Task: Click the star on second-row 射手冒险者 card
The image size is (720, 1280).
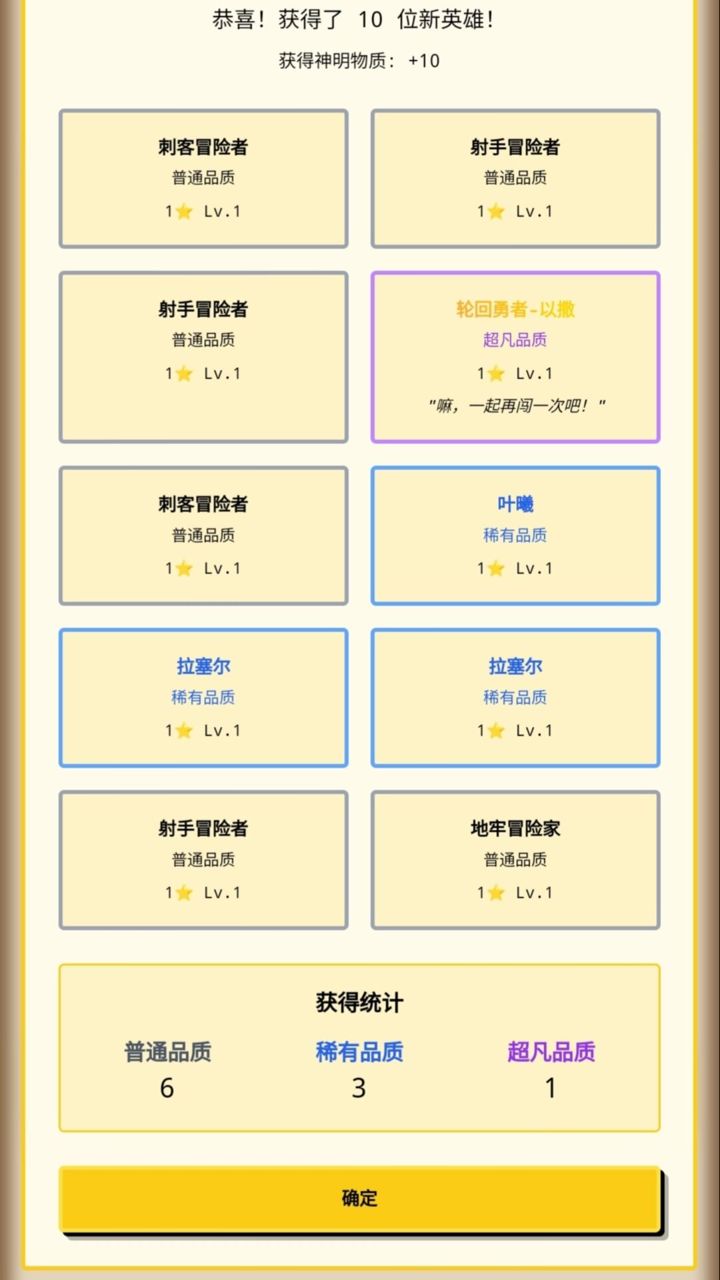Action: tap(183, 373)
